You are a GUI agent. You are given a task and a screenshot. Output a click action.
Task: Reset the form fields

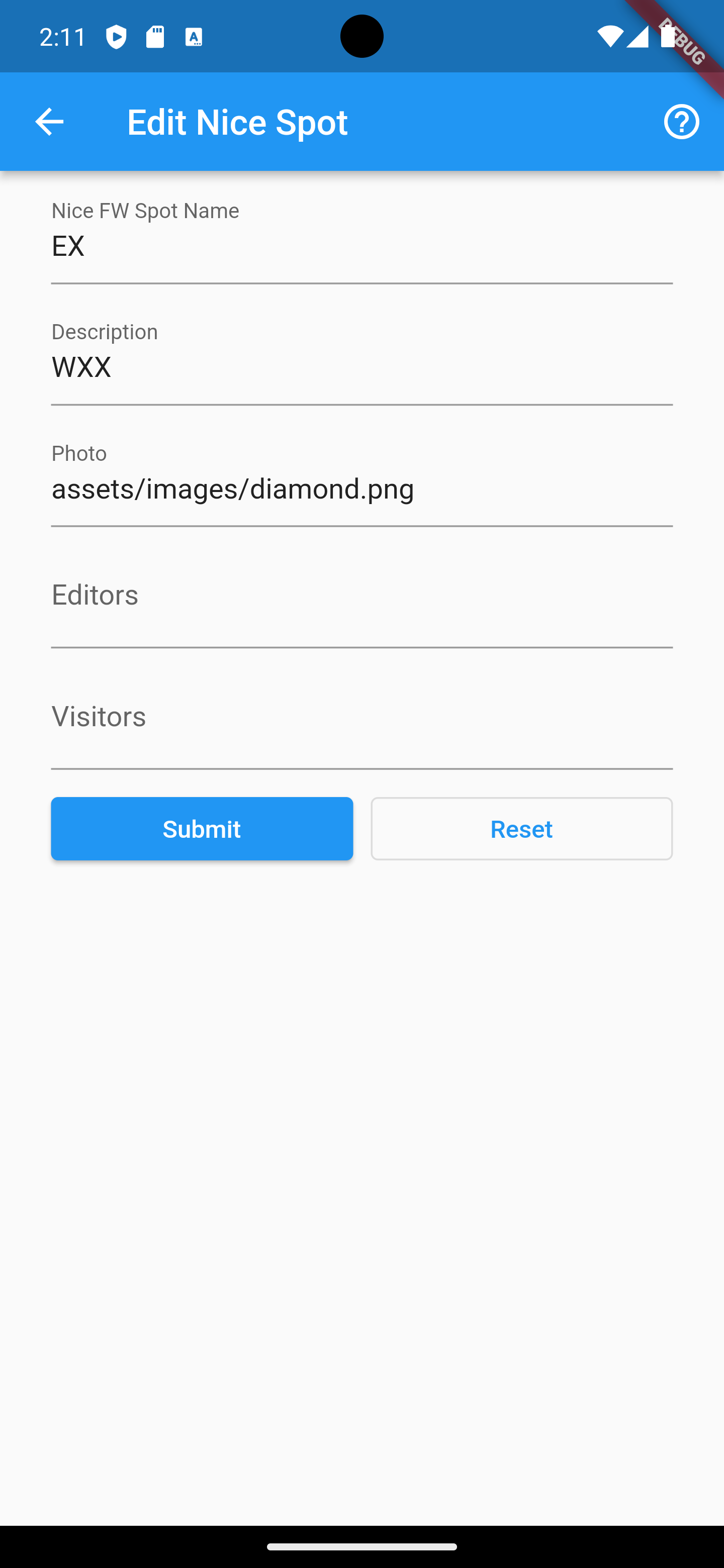[521, 828]
